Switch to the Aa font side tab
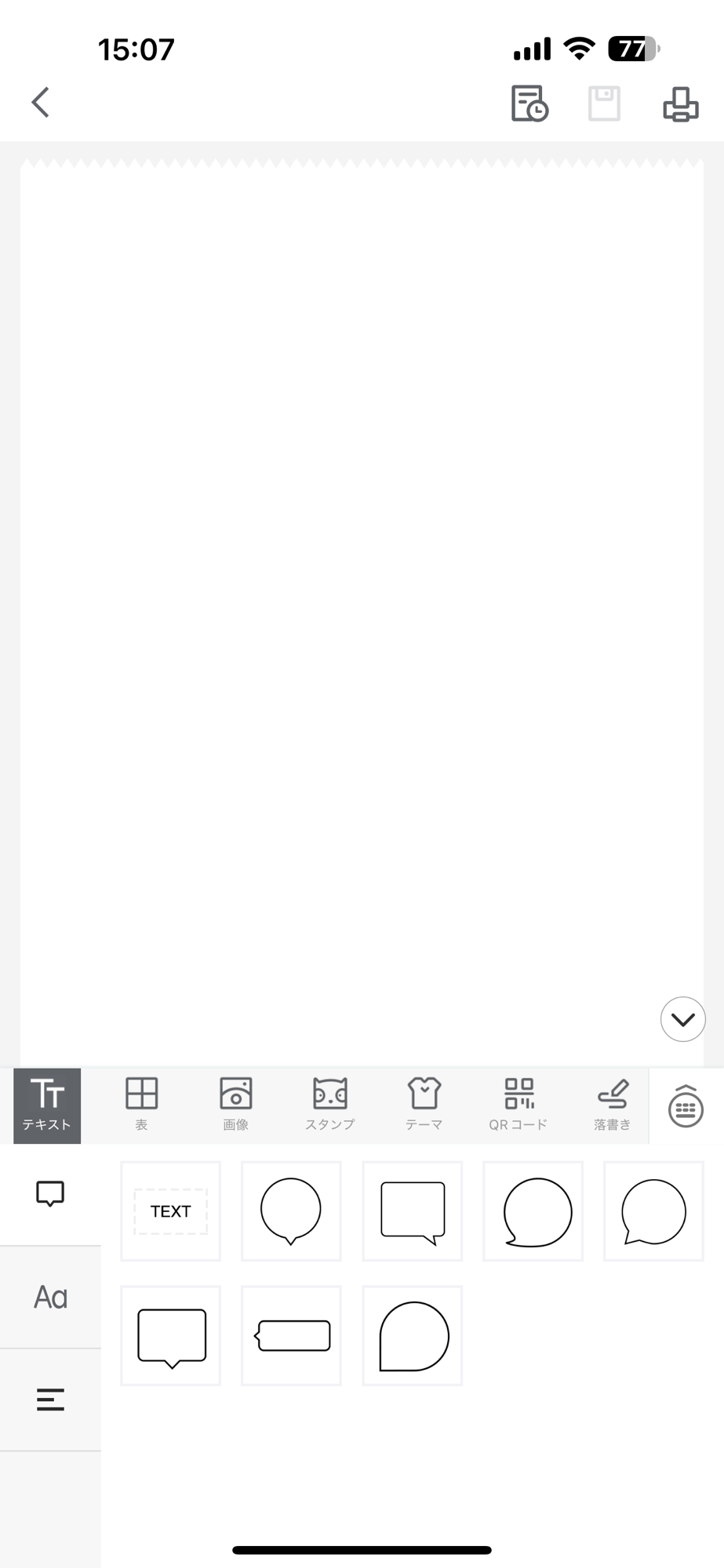 click(50, 1298)
